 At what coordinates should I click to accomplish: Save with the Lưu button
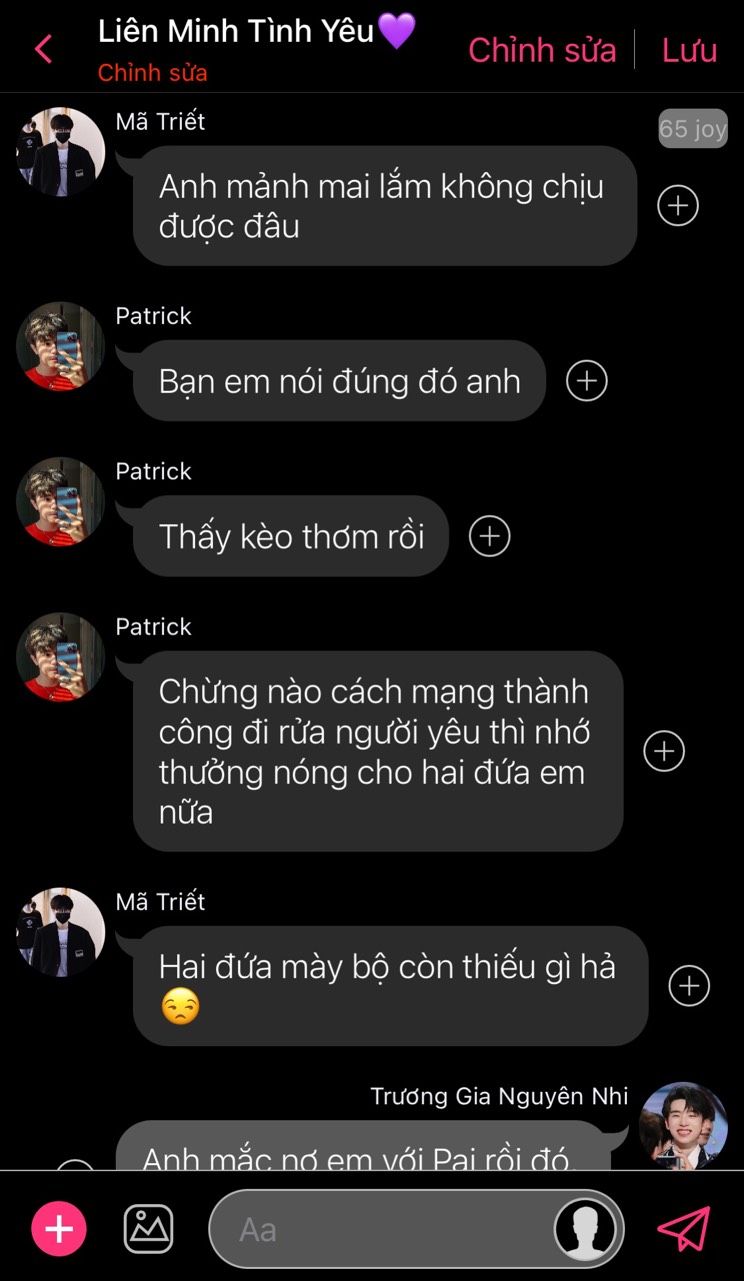[689, 50]
